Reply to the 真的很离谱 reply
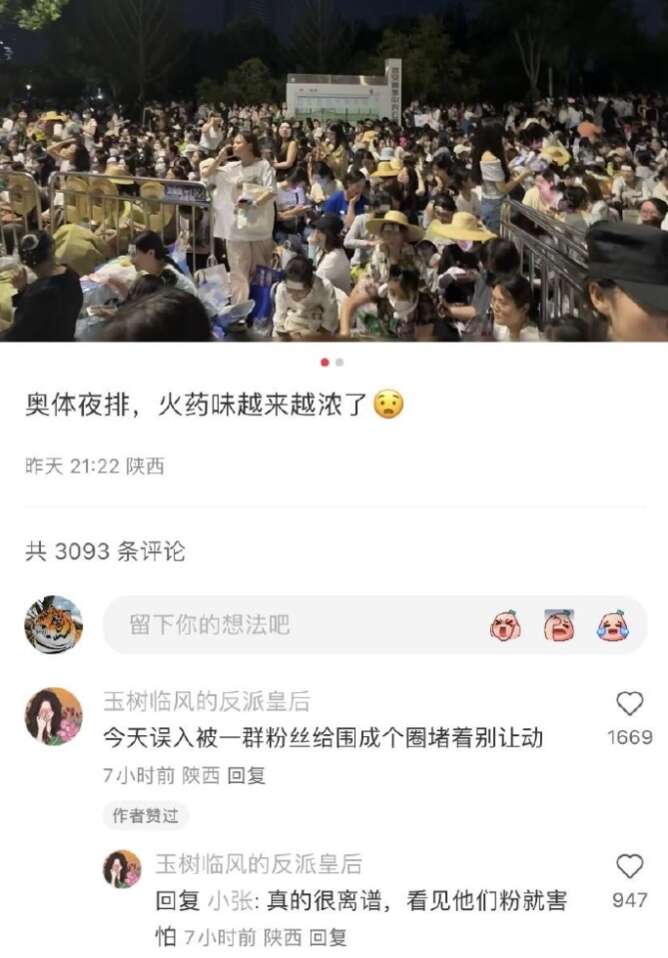 click(x=328, y=937)
